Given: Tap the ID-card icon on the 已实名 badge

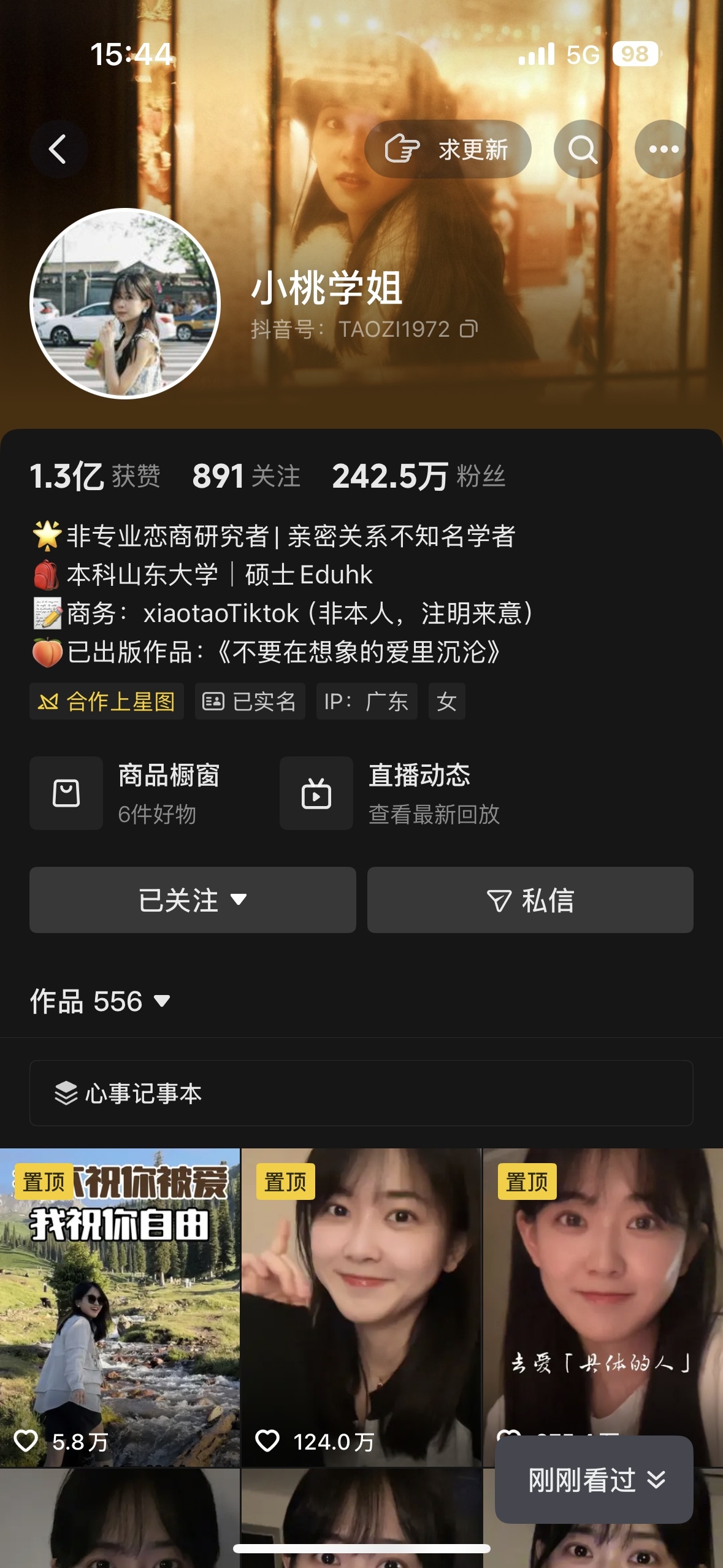Looking at the screenshot, I should pos(215,701).
